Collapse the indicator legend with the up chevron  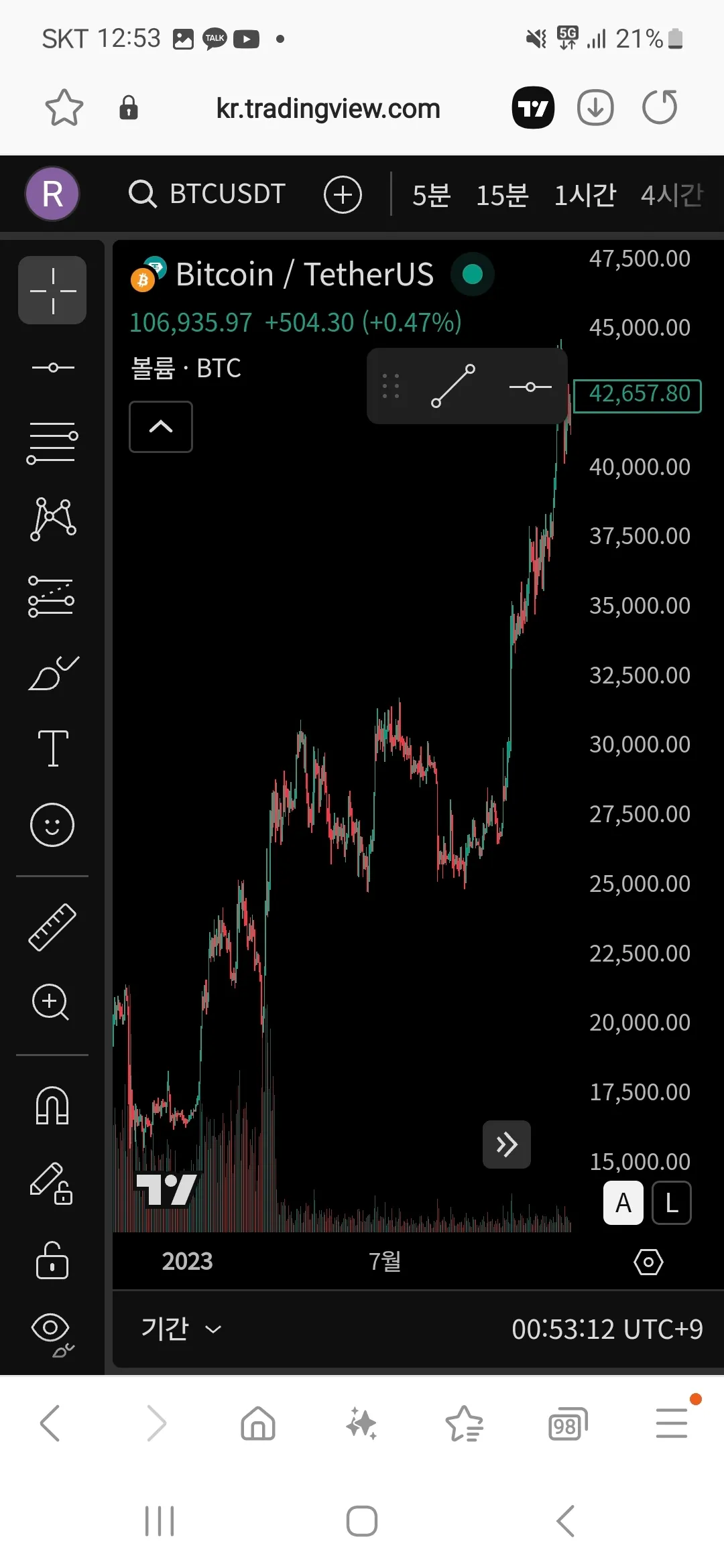coord(161,427)
